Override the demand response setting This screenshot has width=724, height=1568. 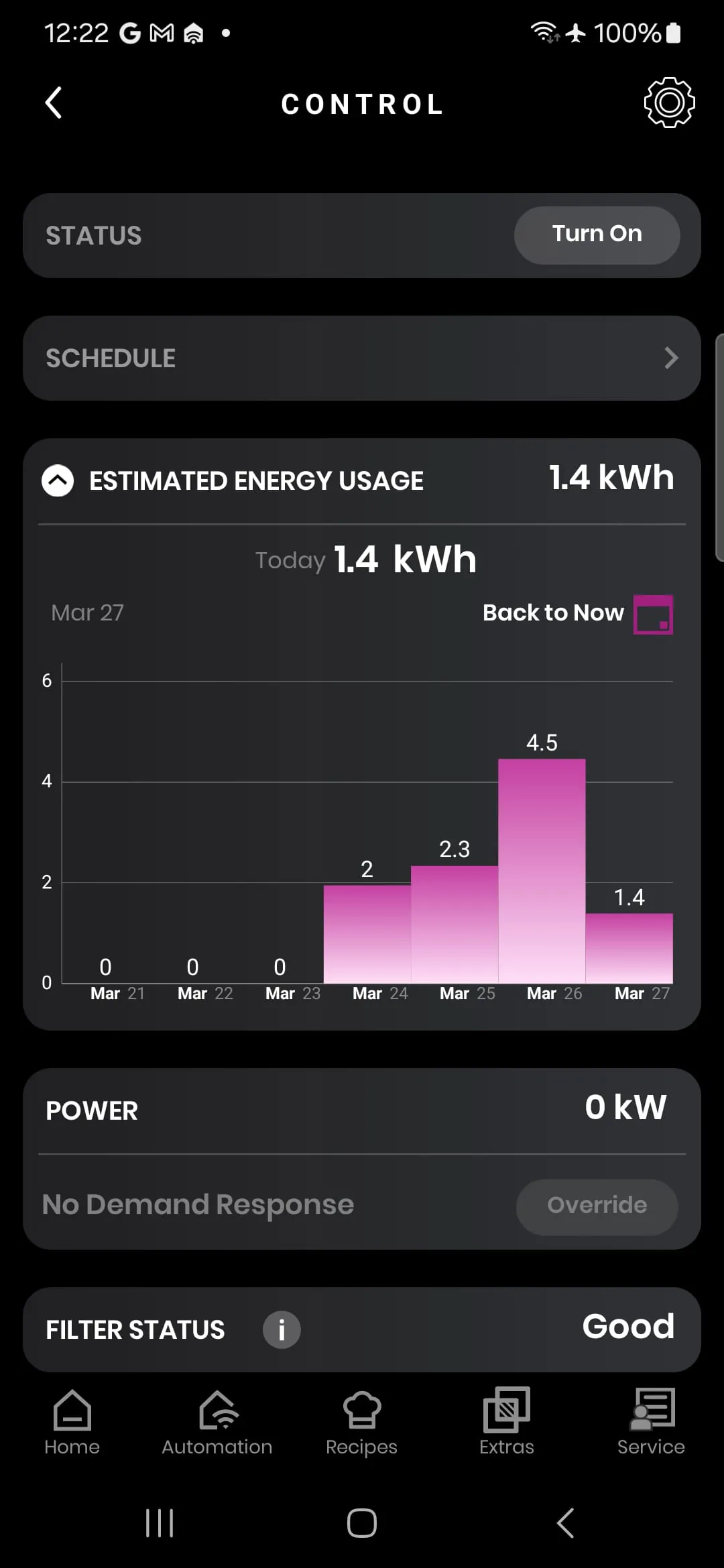tap(597, 1205)
